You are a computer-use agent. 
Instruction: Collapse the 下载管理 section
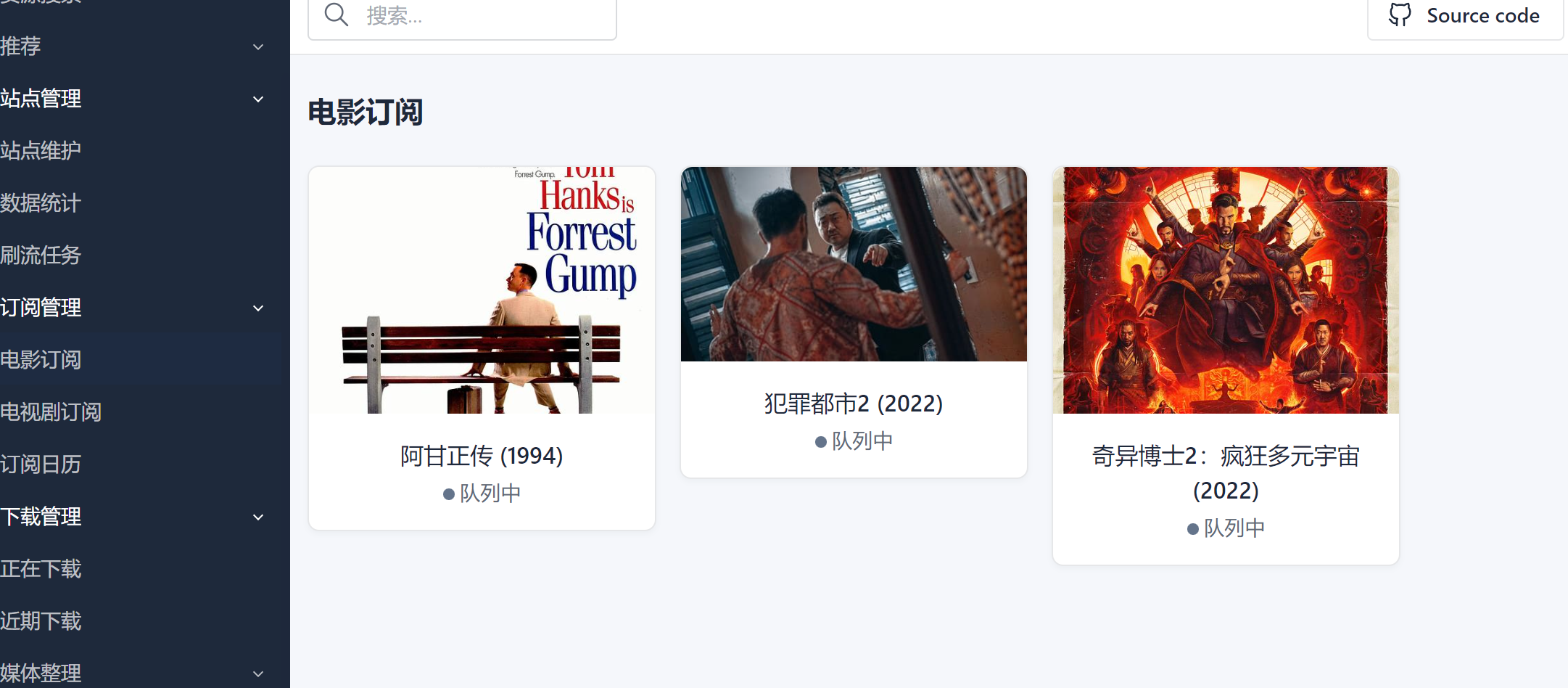(x=131, y=517)
